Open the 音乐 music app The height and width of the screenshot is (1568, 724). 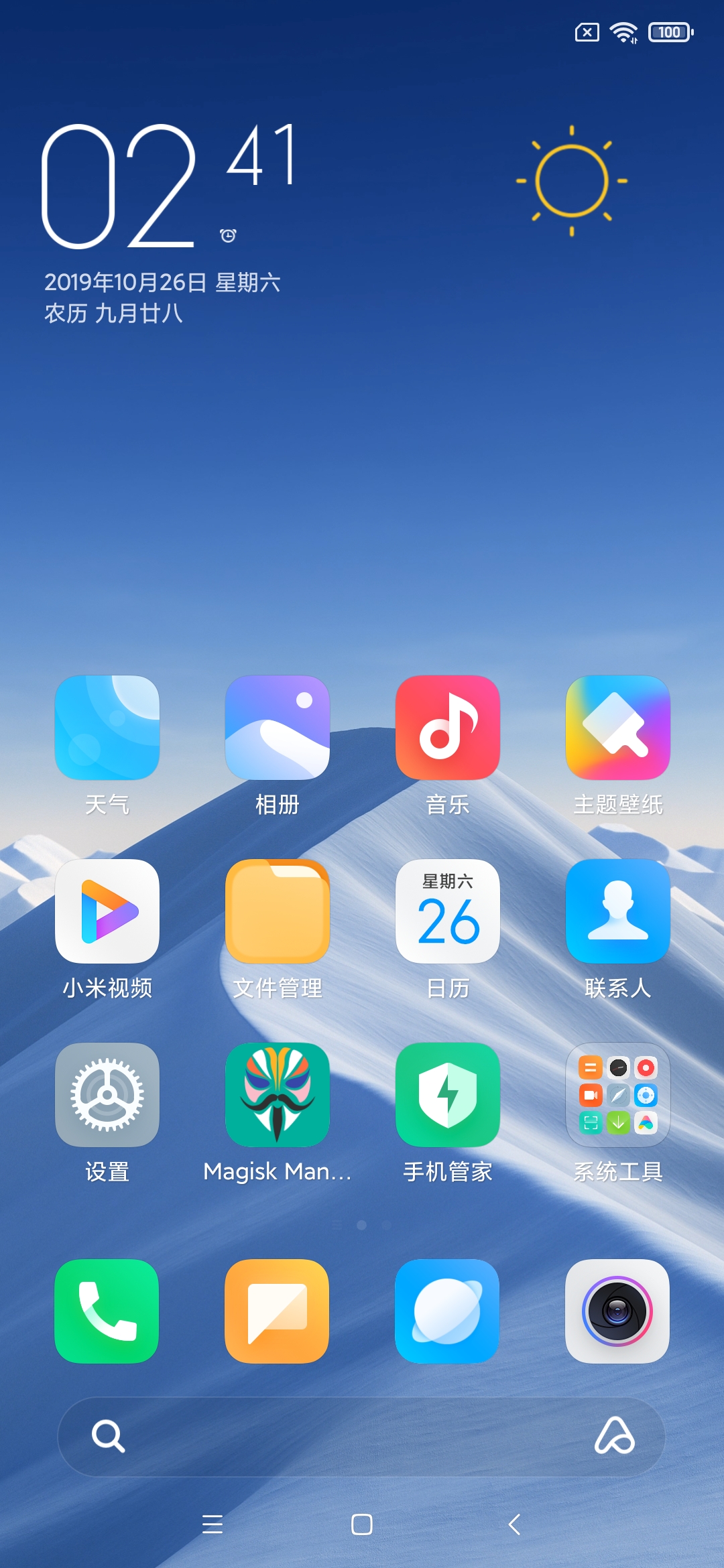[x=448, y=728]
